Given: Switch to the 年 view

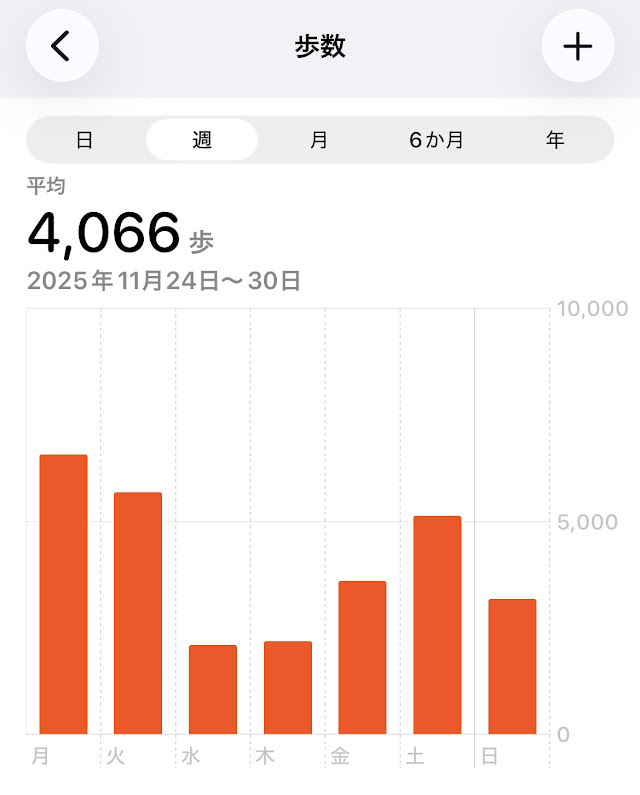Looking at the screenshot, I should click(555, 140).
